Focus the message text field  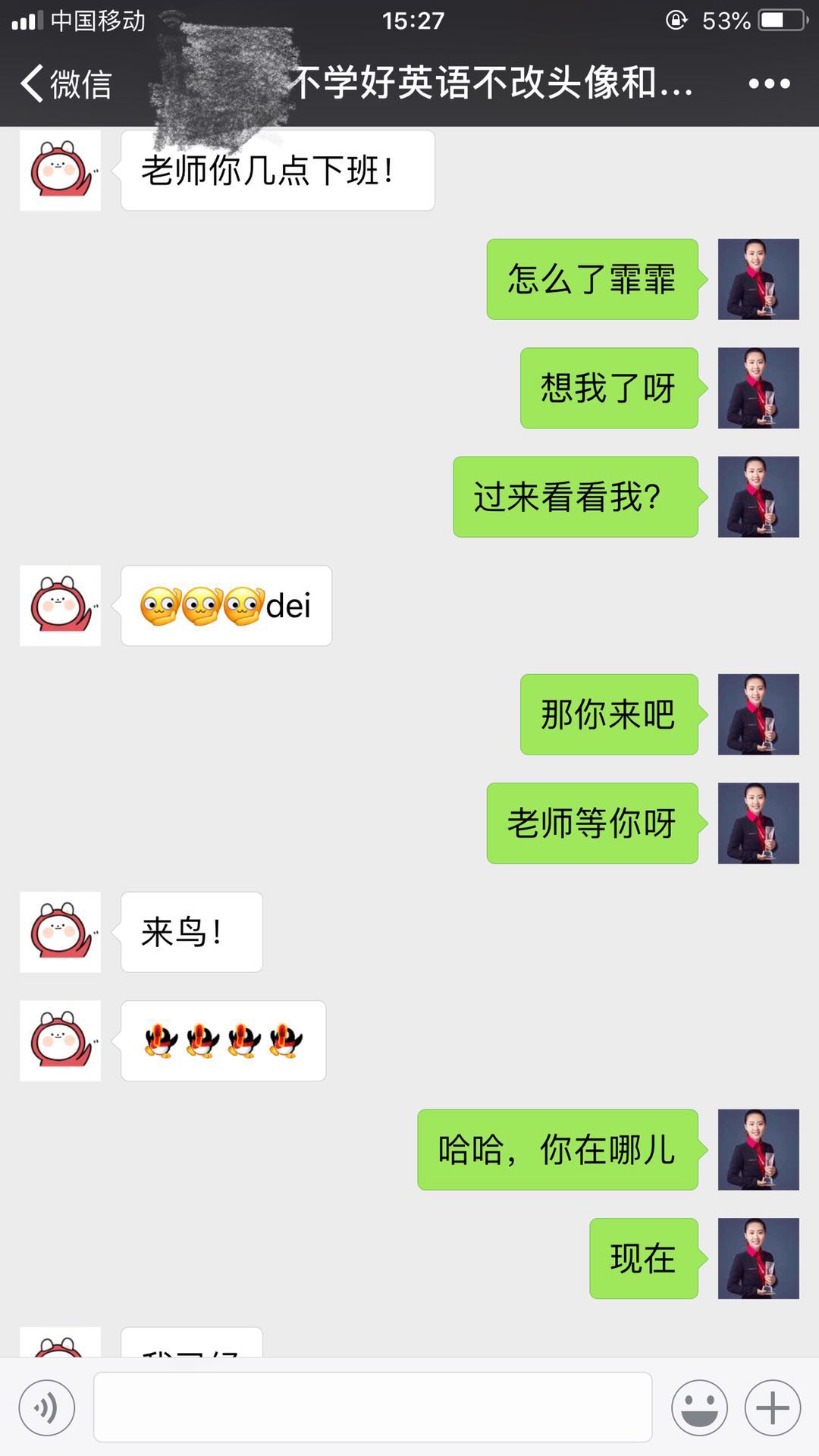pyautogui.click(x=372, y=1407)
